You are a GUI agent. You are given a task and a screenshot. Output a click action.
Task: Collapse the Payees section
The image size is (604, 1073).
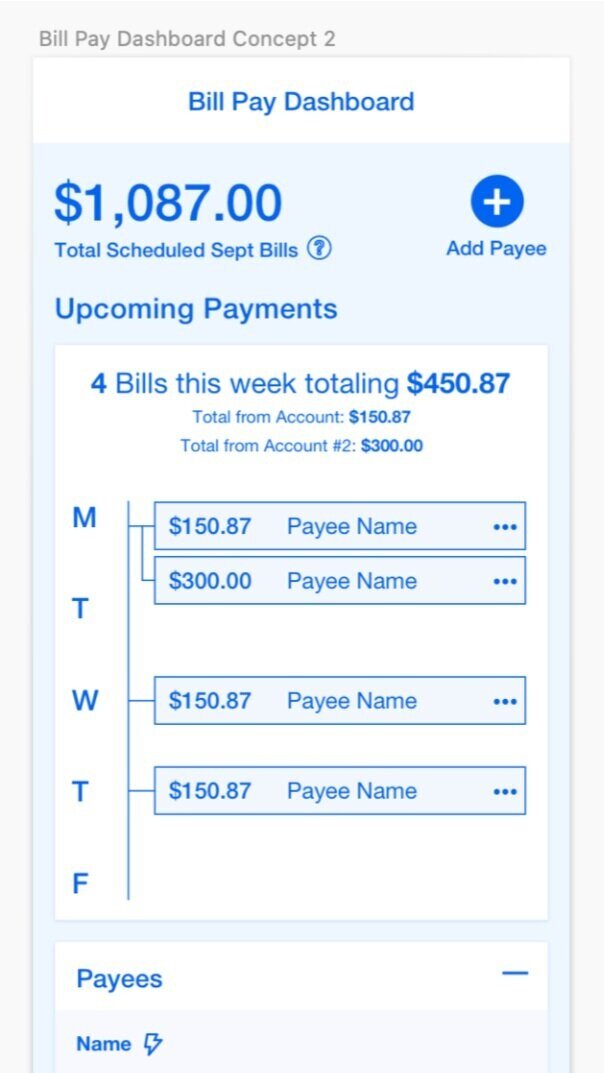[514, 973]
